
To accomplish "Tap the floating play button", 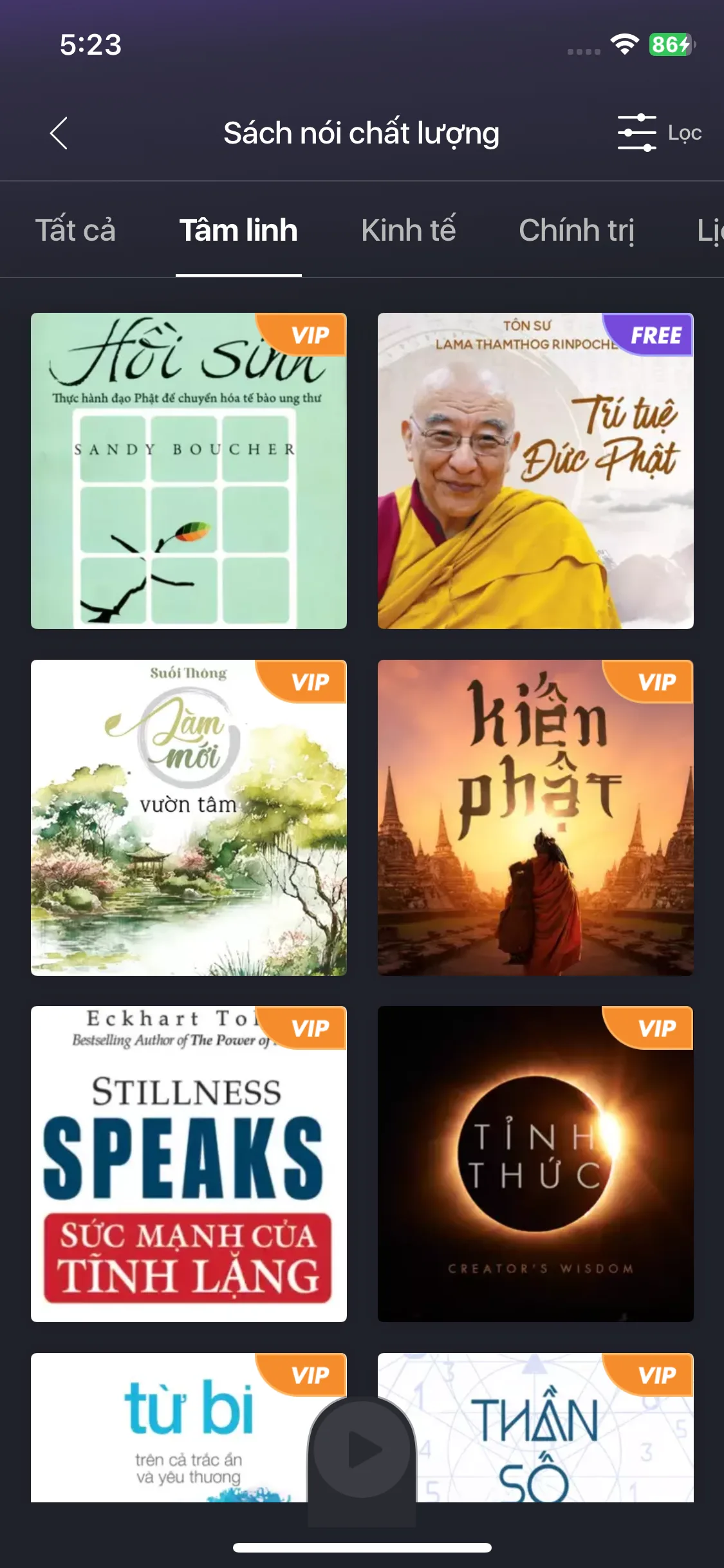I will 362,1450.
